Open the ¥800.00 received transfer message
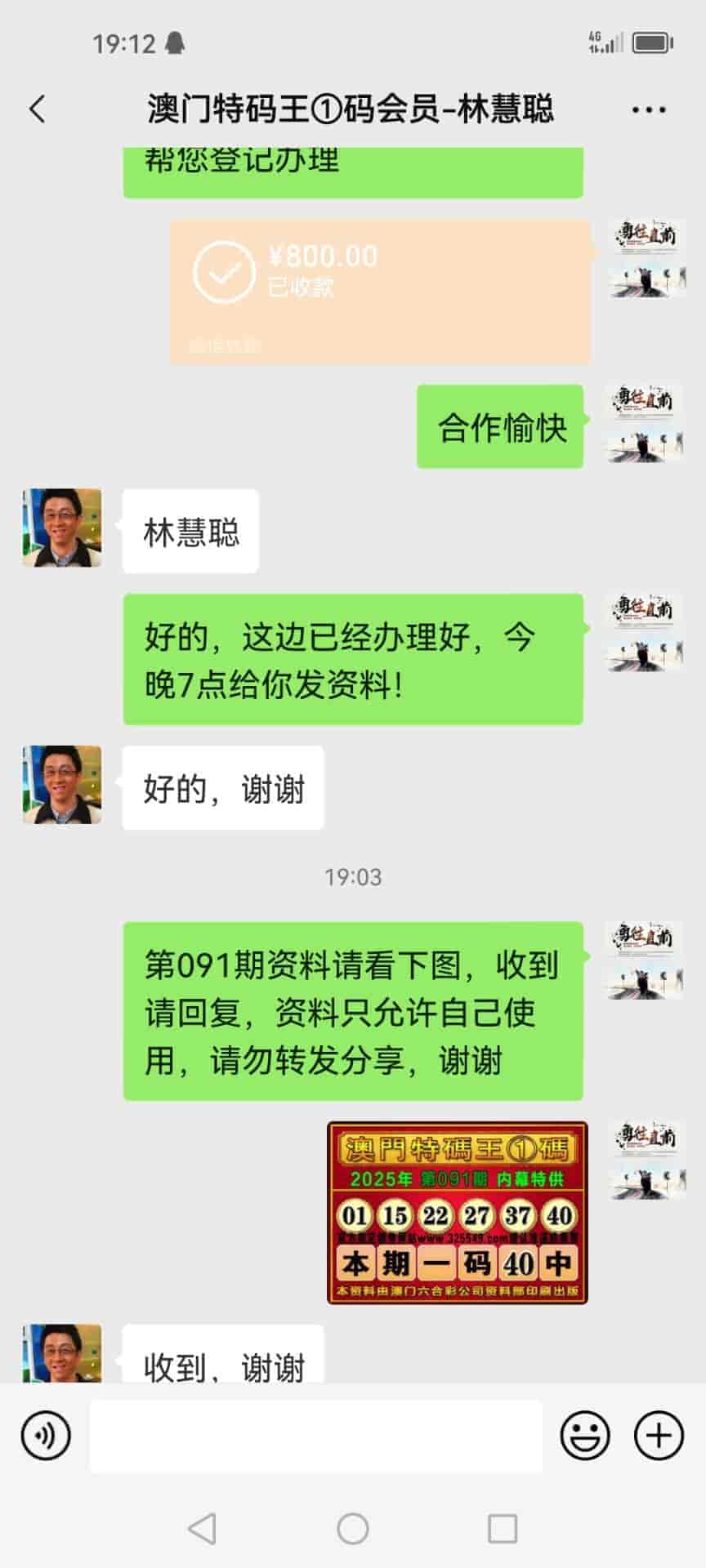 pyautogui.click(x=380, y=290)
